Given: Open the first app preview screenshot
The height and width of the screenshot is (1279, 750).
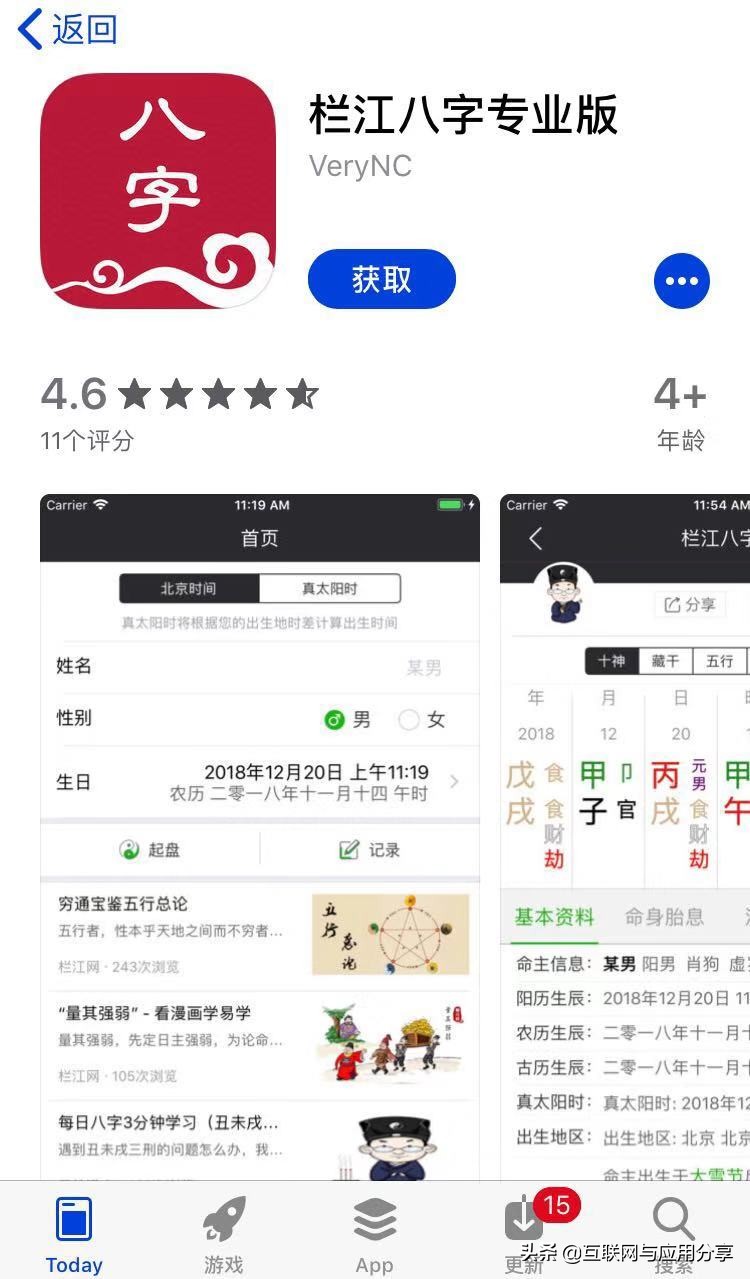Looking at the screenshot, I should pyautogui.click(x=260, y=835).
